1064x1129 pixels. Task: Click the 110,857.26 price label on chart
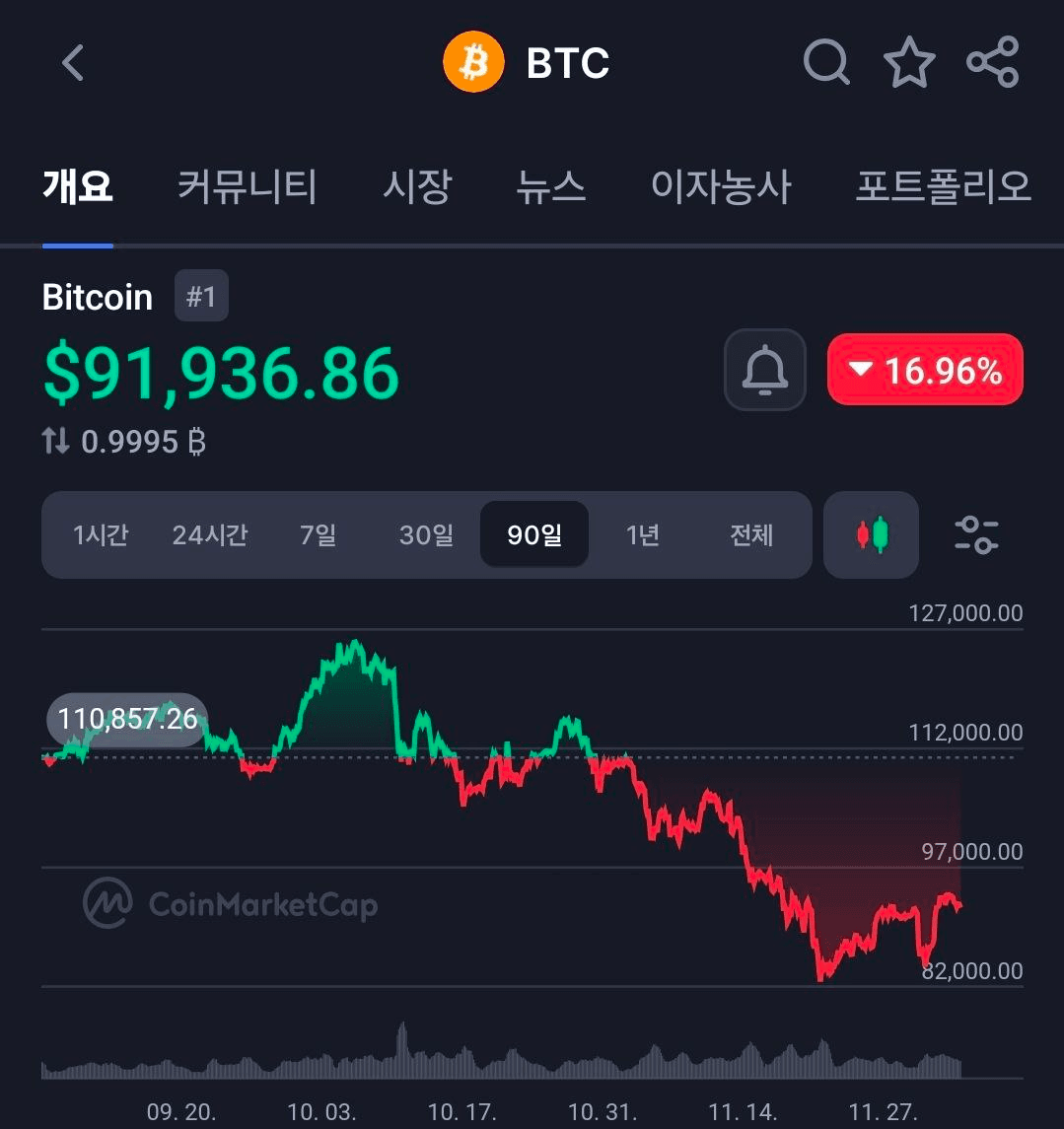[125, 719]
